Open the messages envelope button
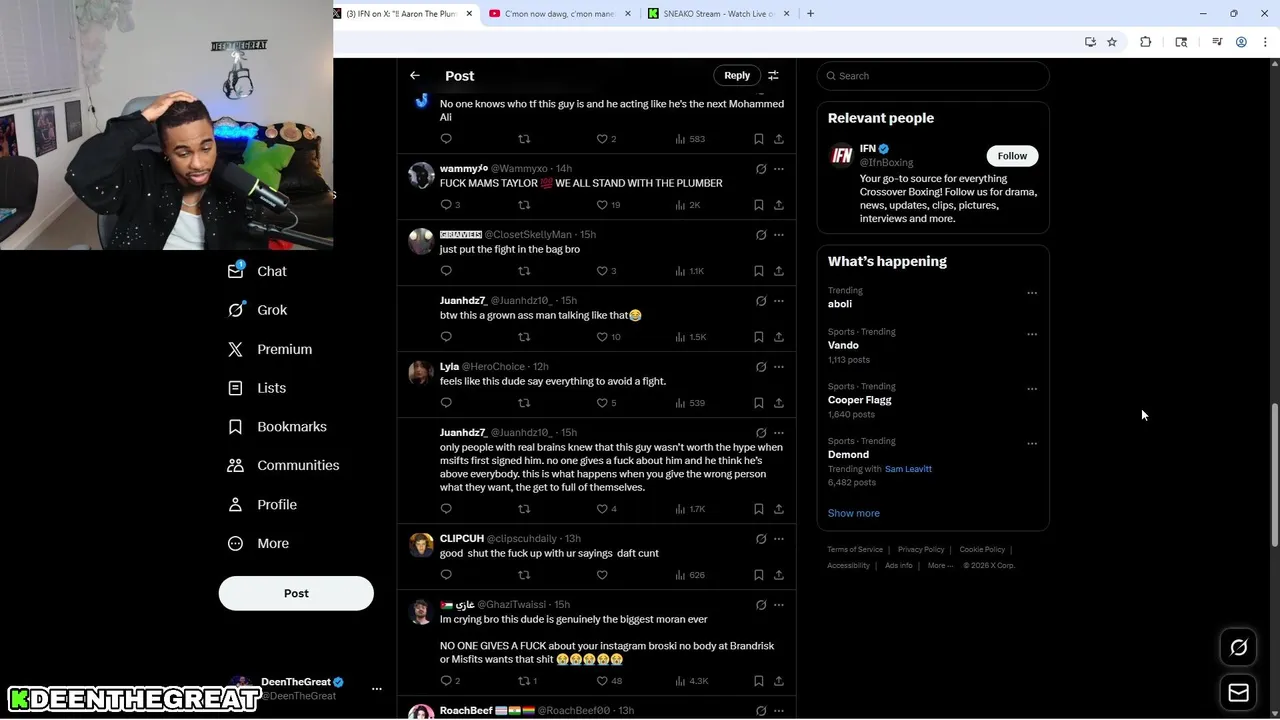The image size is (1280, 720). point(1238,693)
